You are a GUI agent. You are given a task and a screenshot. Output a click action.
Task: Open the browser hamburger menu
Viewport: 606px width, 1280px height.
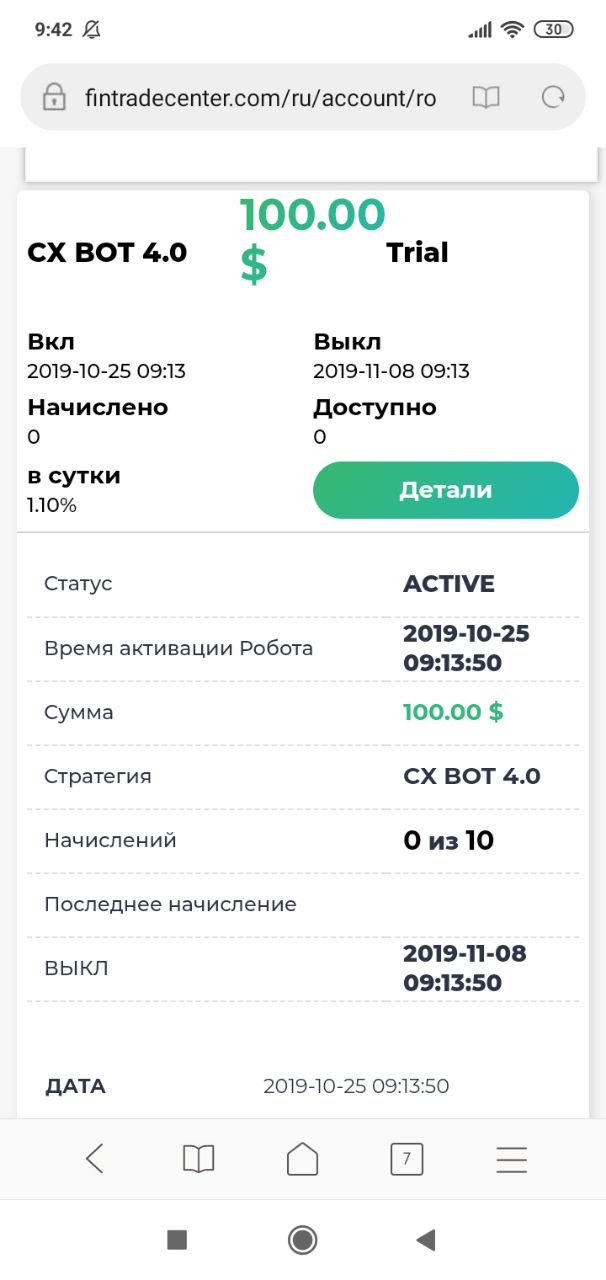tap(512, 1159)
